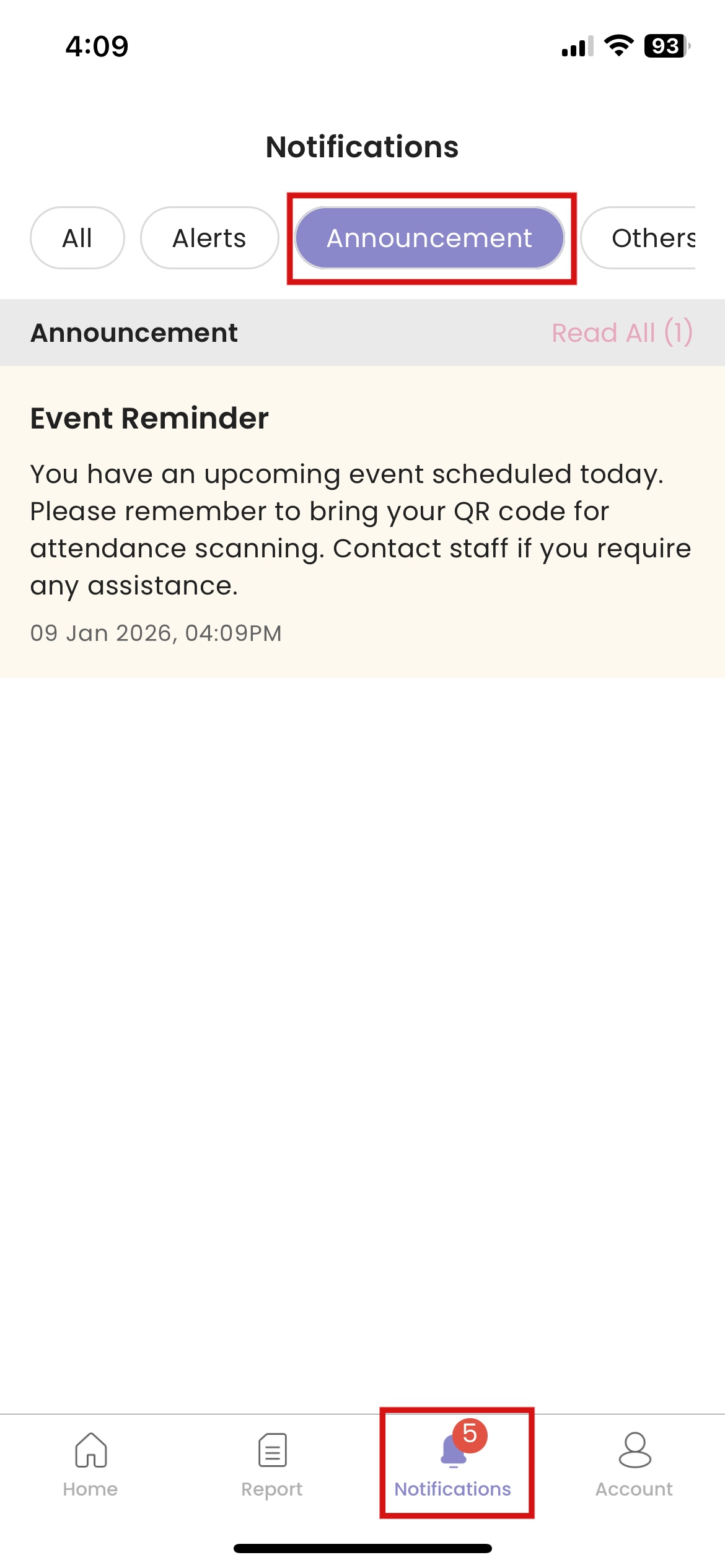This screenshot has height=1568, width=725.
Task: Click the timestamp 09 Jan 2026
Action: tap(156, 632)
